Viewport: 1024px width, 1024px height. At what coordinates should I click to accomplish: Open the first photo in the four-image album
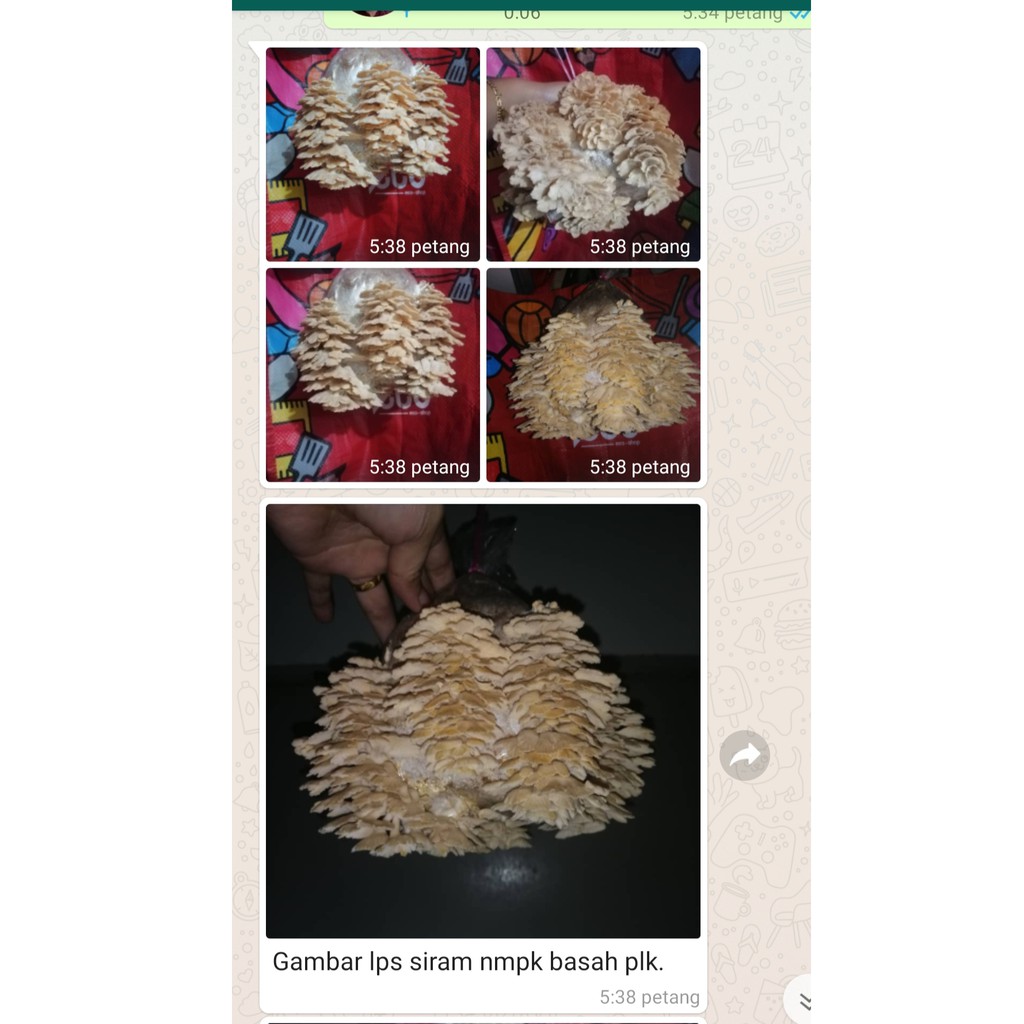point(372,154)
